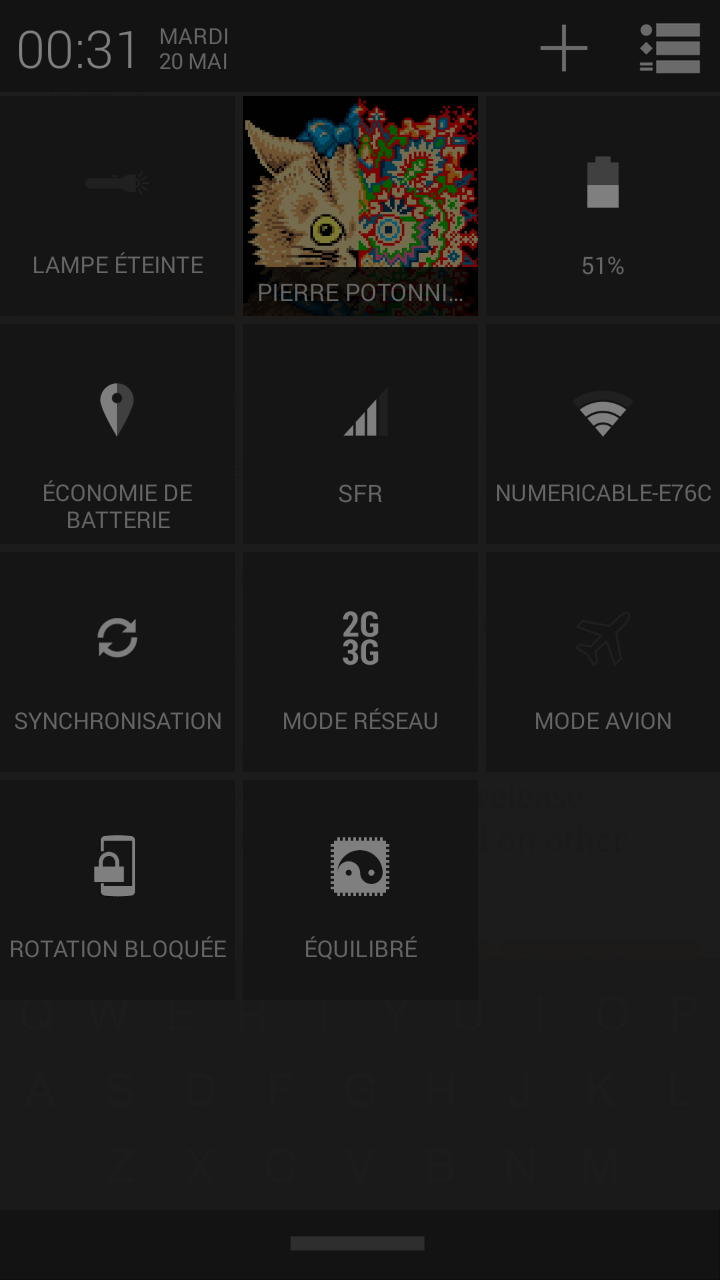Change the Équilibré performance profile
The image size is (720, 1280).
click(x=360, y=890)
